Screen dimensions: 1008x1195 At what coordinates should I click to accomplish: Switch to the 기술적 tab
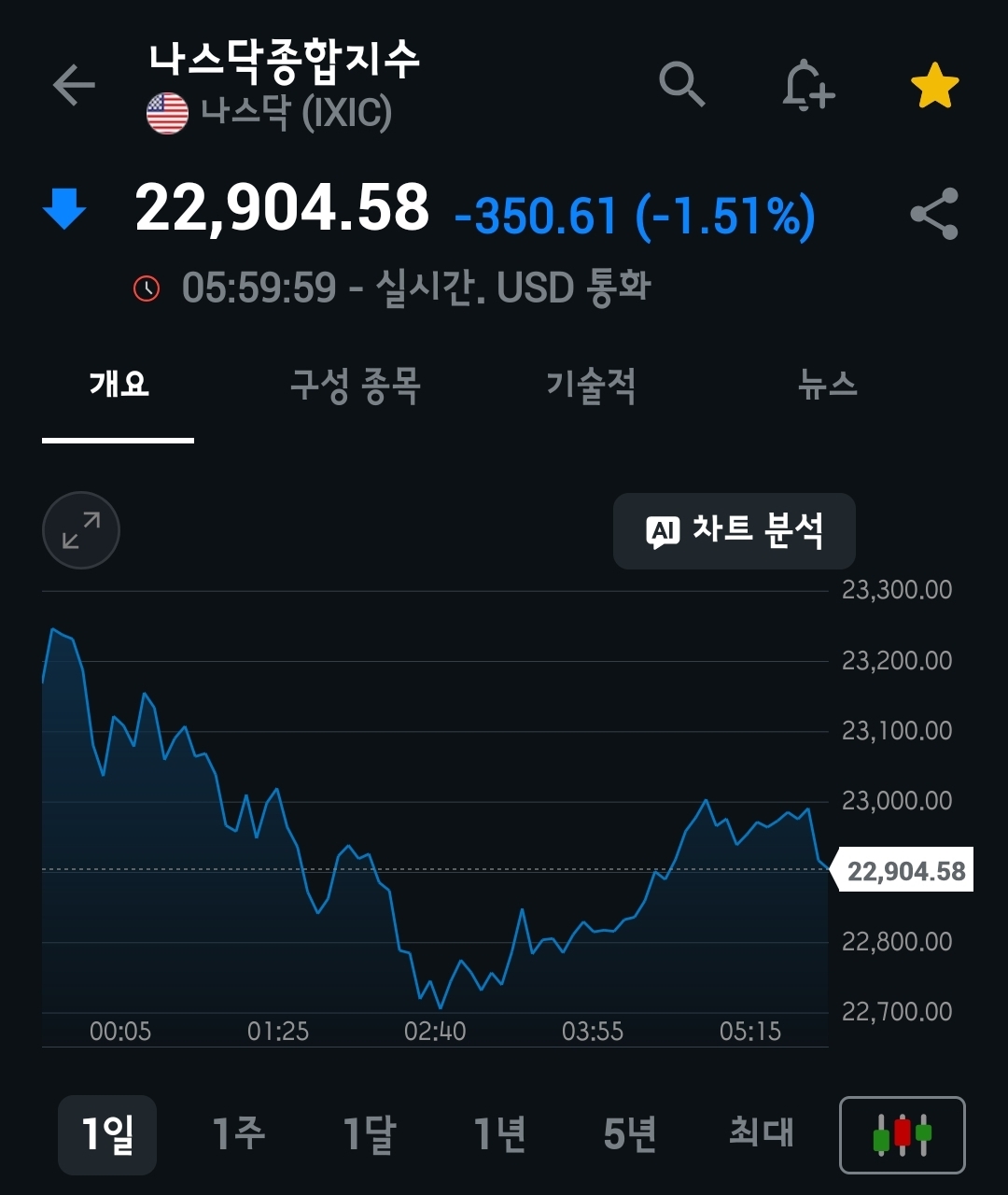(x=591, y=385)
